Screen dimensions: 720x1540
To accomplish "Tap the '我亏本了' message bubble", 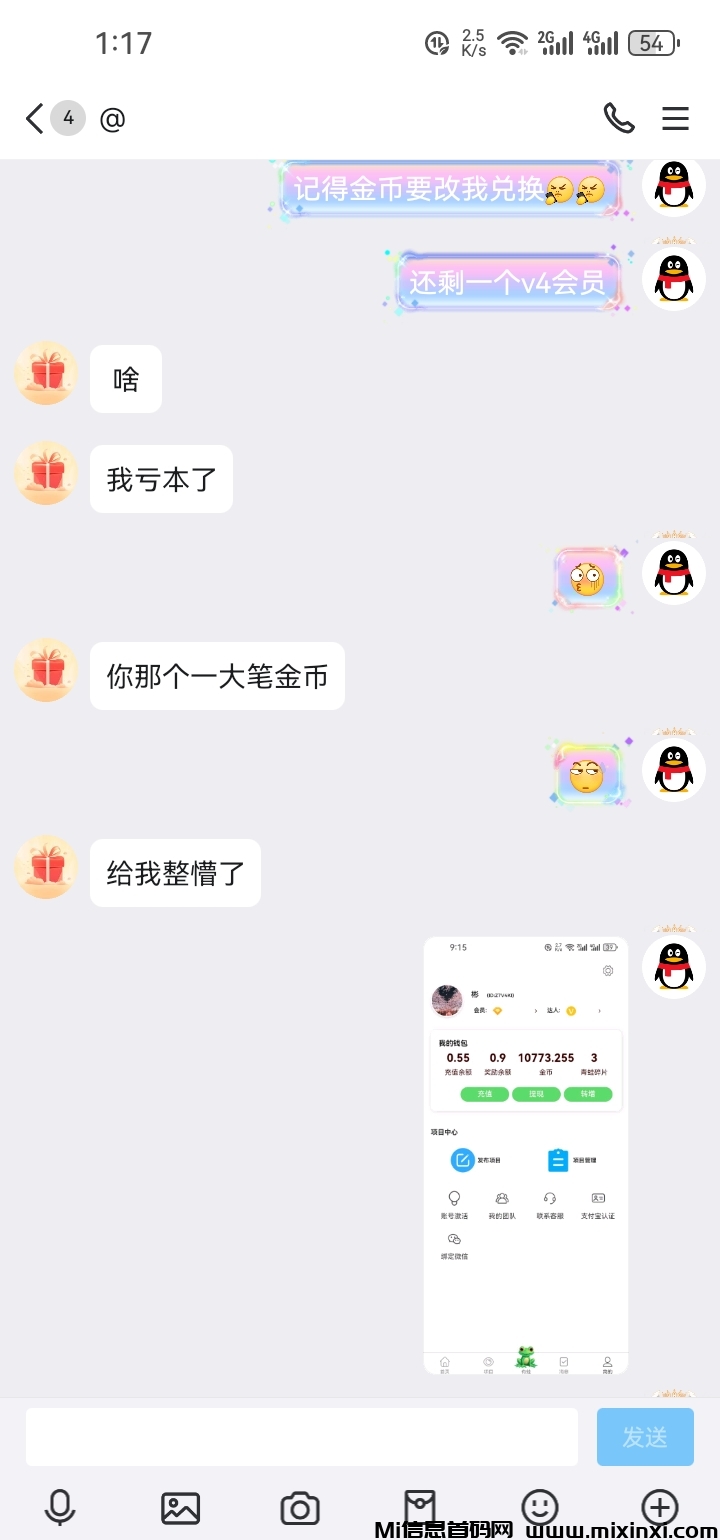I will point(161,479).
